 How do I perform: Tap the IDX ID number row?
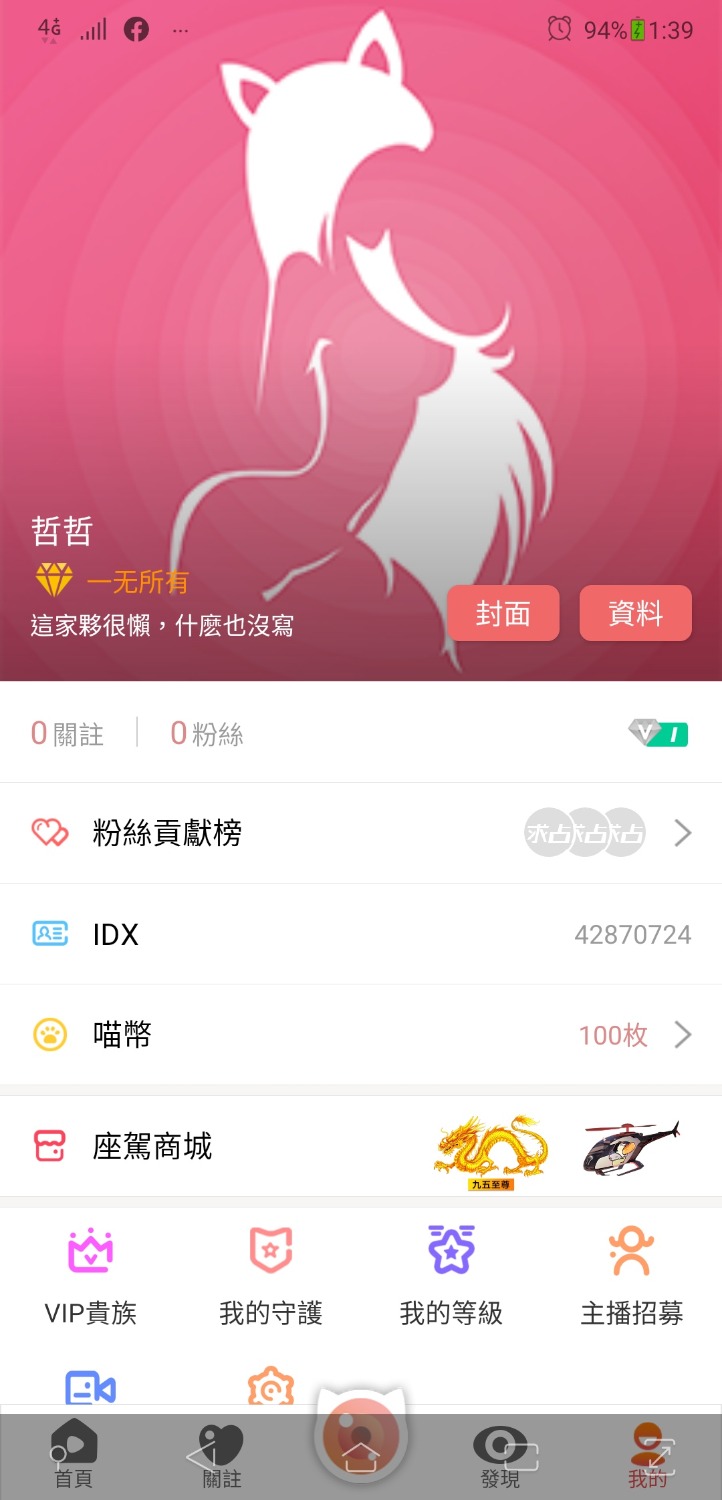tap(360, 934)
